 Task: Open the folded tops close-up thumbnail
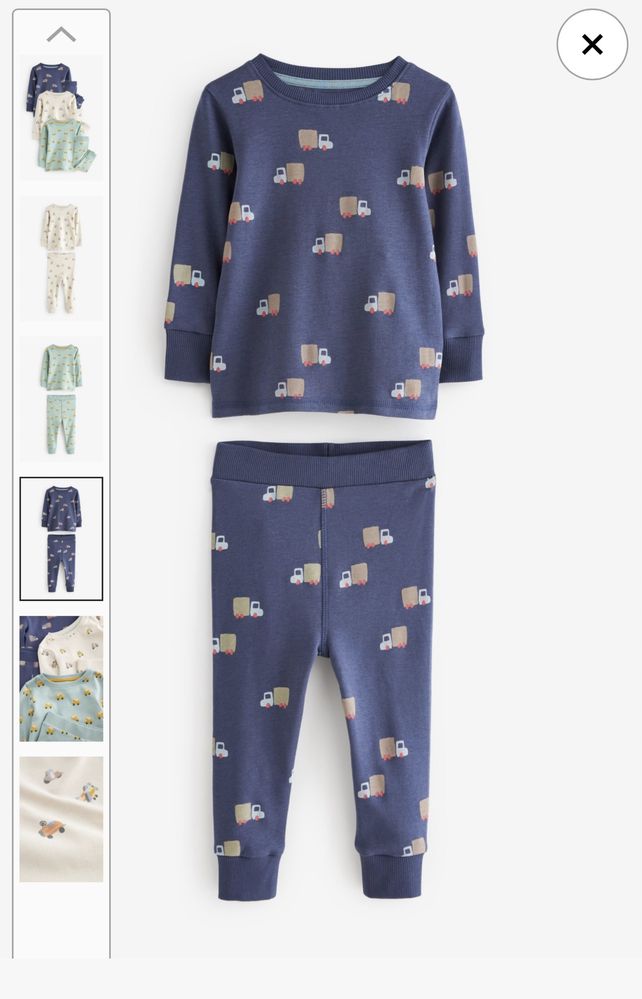click(61, 678)
